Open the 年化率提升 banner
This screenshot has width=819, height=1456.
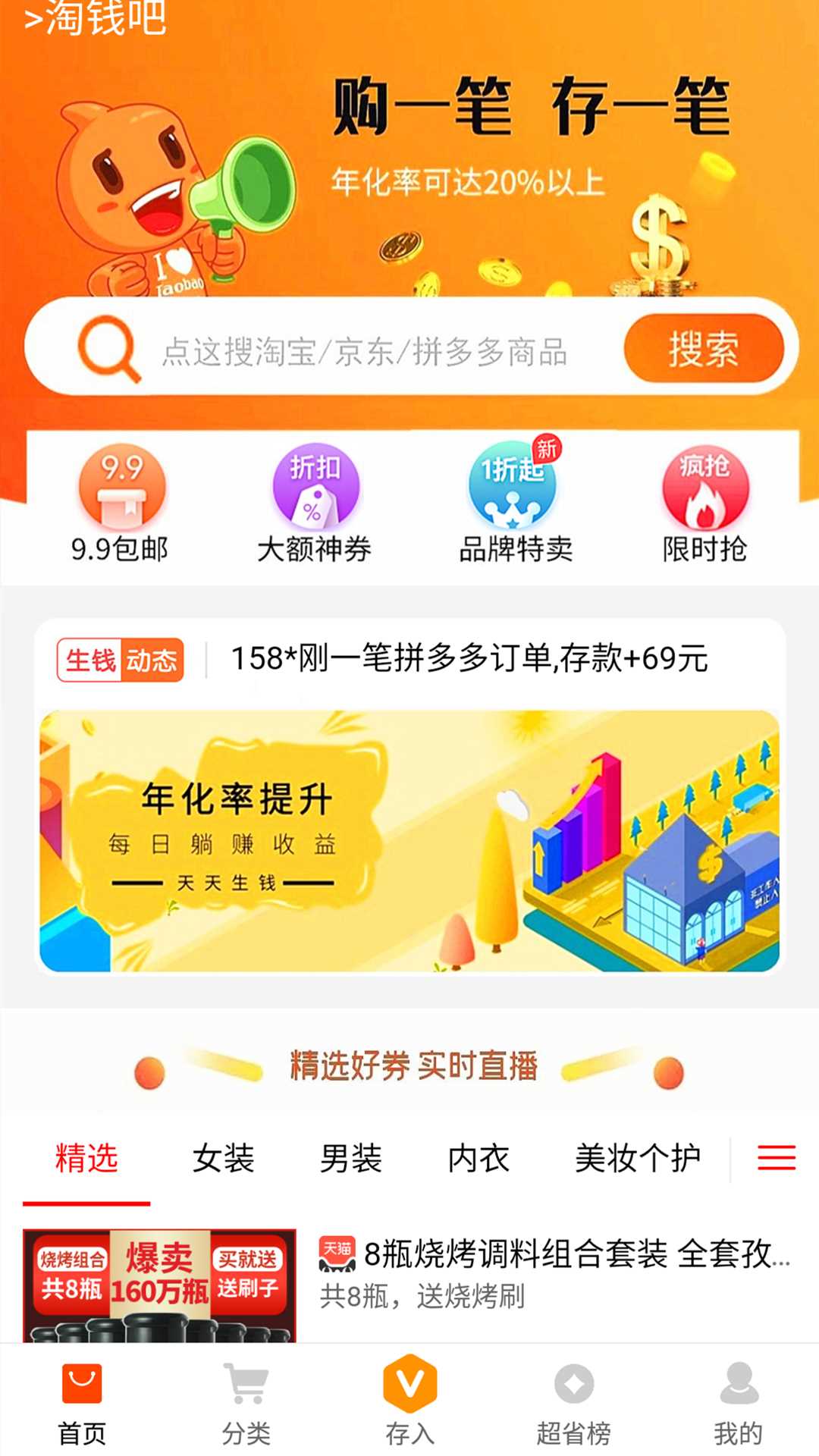click(409, 840)
